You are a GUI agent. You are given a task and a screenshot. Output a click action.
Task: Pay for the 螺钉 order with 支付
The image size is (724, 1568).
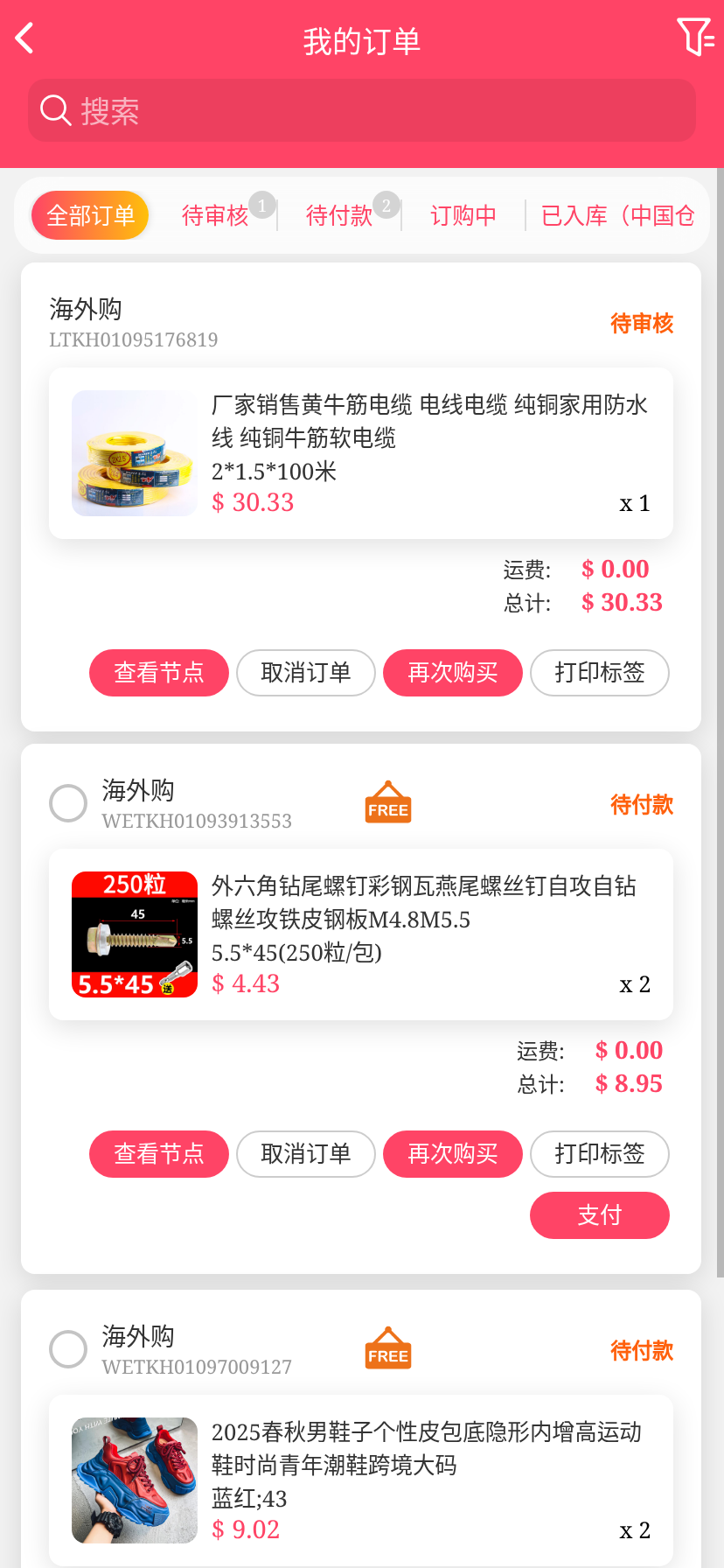click(x=600, y=1215)
